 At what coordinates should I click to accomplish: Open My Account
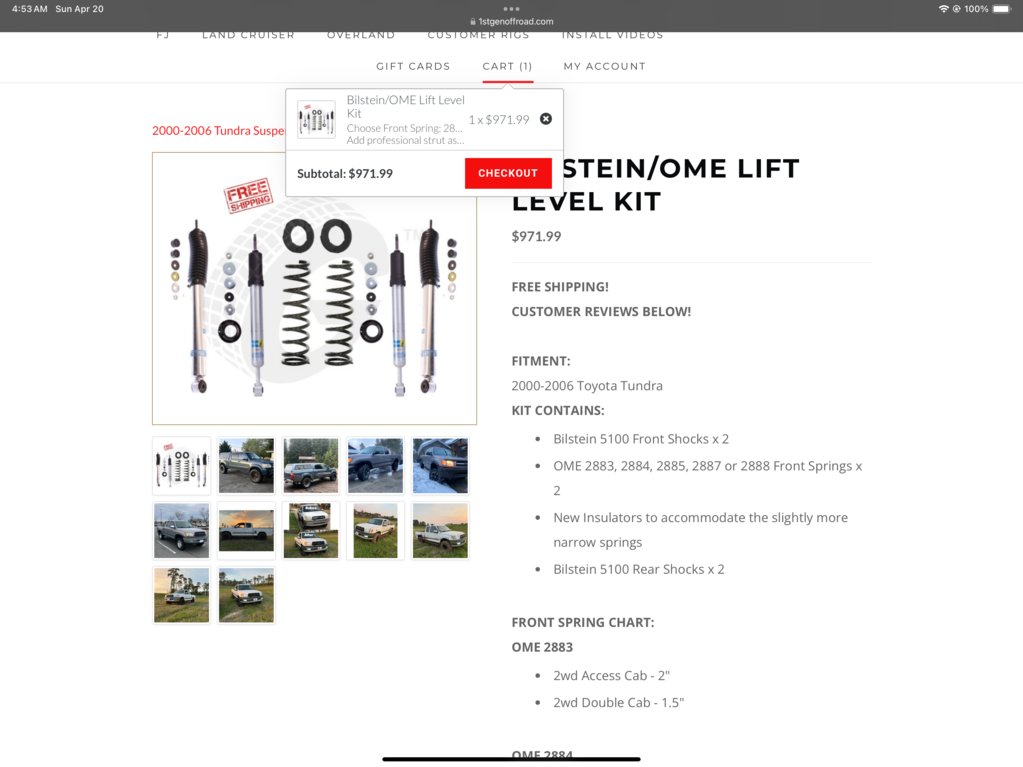point(604,66)
